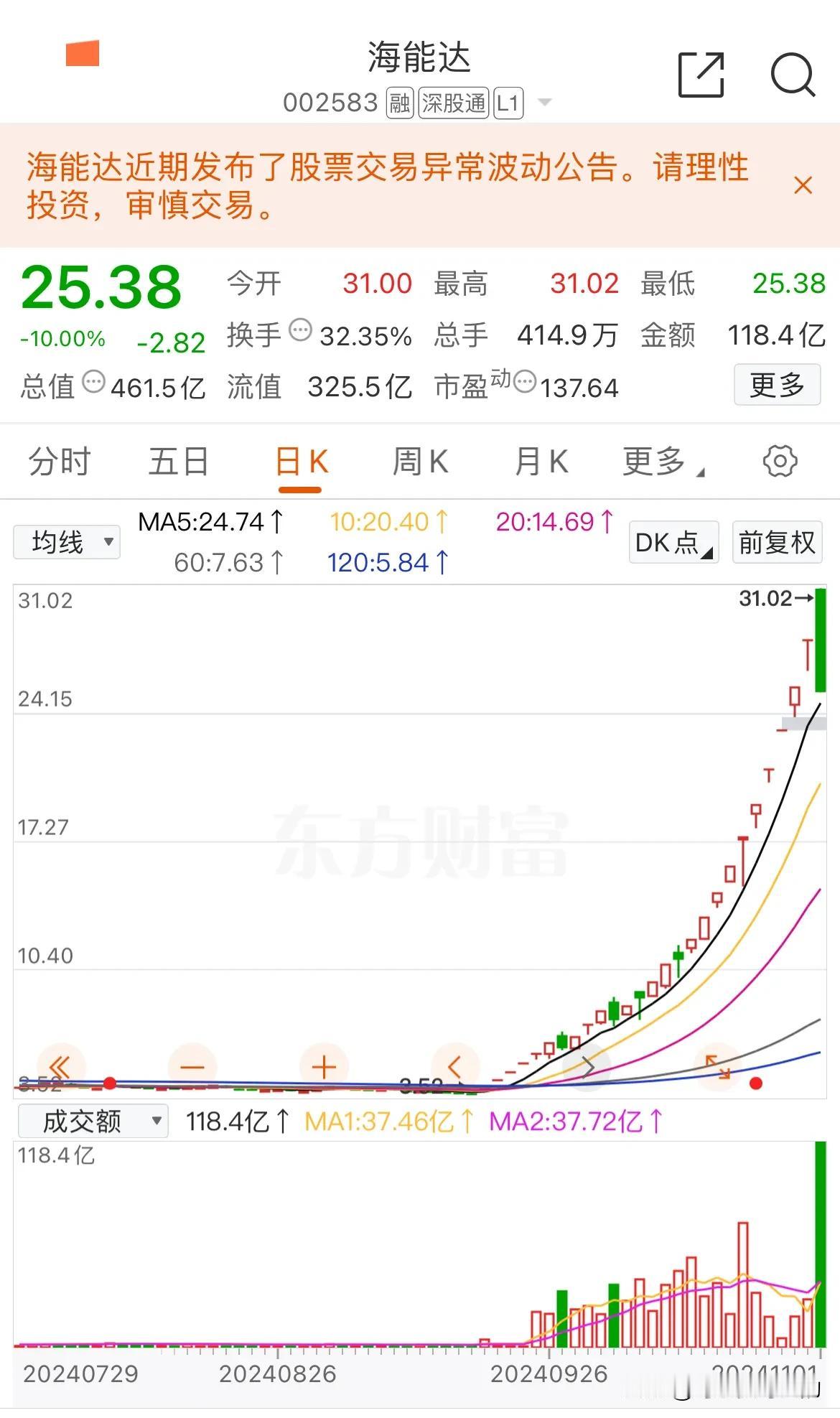Open the 均线 indicator dropdown
Screen dimensions: 840x1418
[x=66, y=542]
